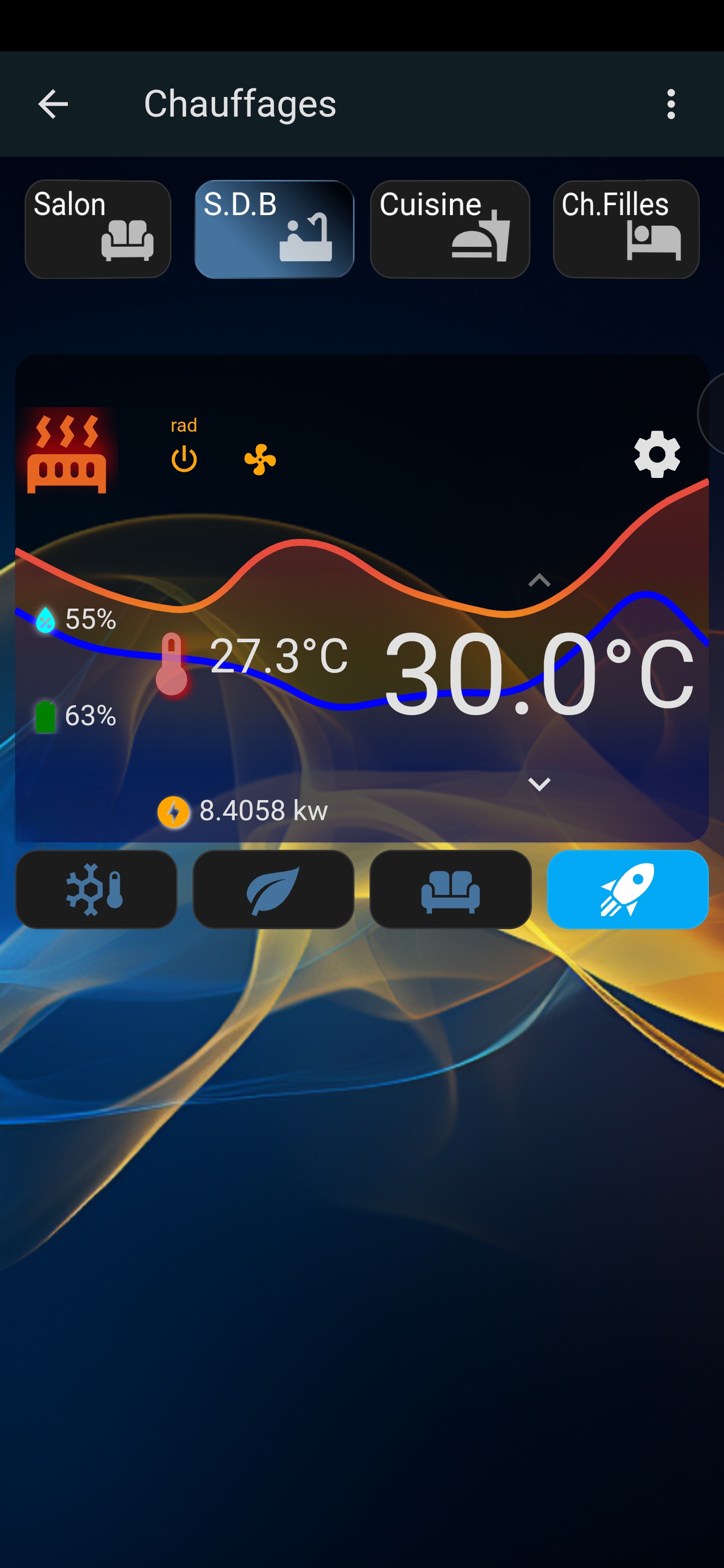
Task: Activate frost protection mode
Action: coord(96,890)
